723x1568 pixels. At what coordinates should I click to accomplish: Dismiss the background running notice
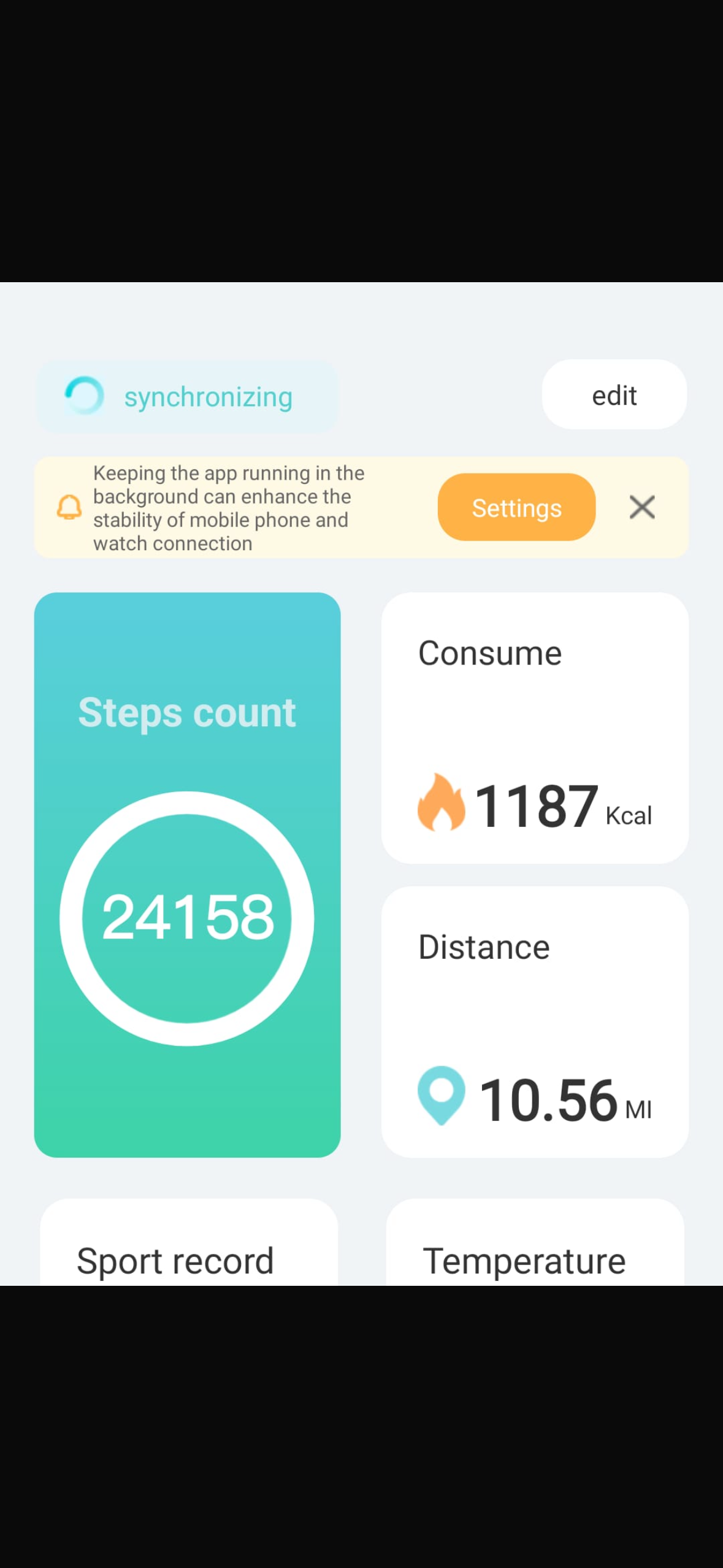[x=642, y=507]
